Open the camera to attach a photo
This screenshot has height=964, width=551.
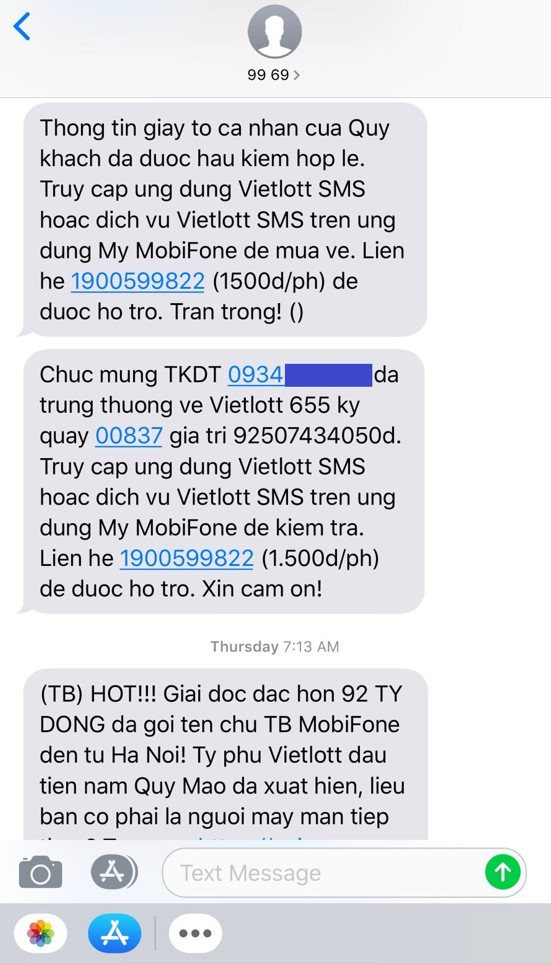pyautogui.click(x=41, y=872)
